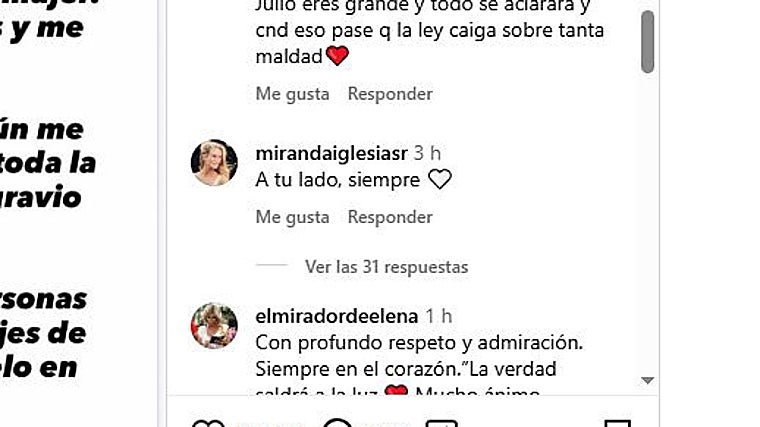This screenshot has height=427, width=760.
Task: Open the mirandaiglesiasr username link
Action: coord(331,153)
